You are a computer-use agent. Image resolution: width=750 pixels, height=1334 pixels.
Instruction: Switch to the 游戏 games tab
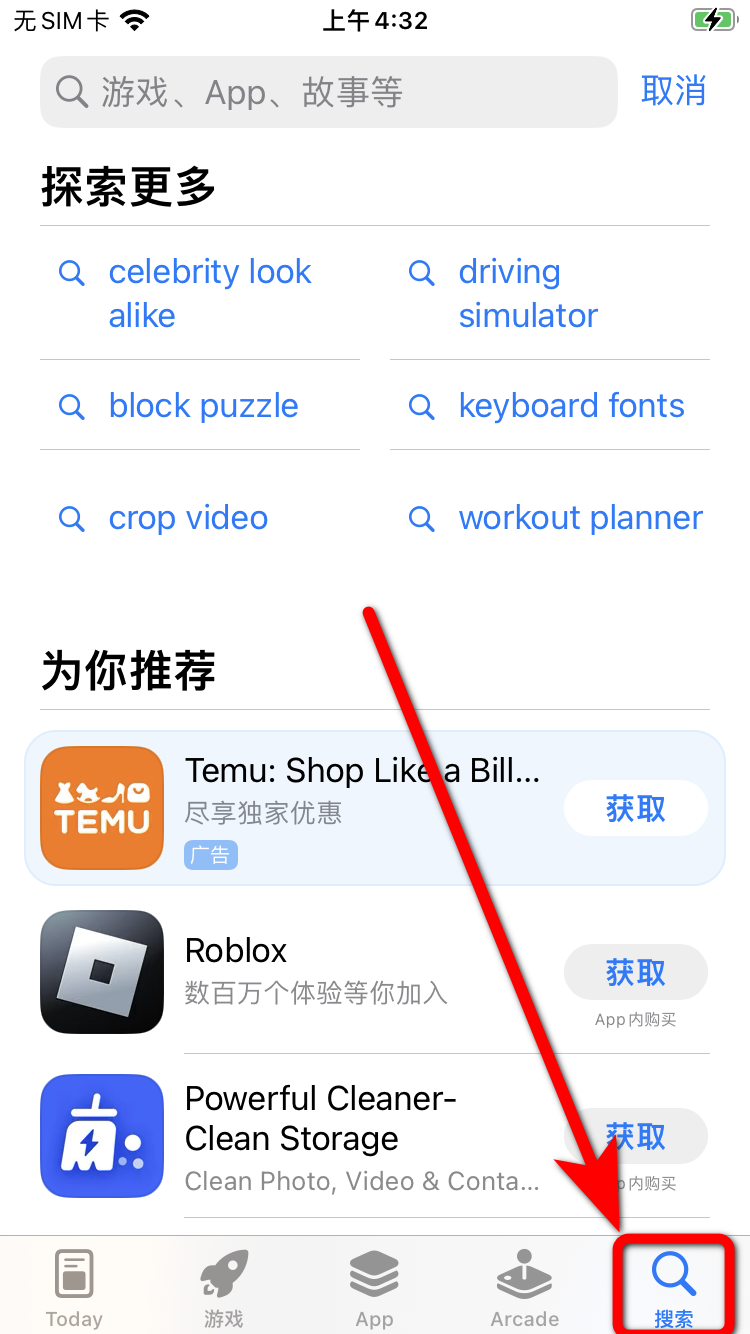tap(223, 1288)
